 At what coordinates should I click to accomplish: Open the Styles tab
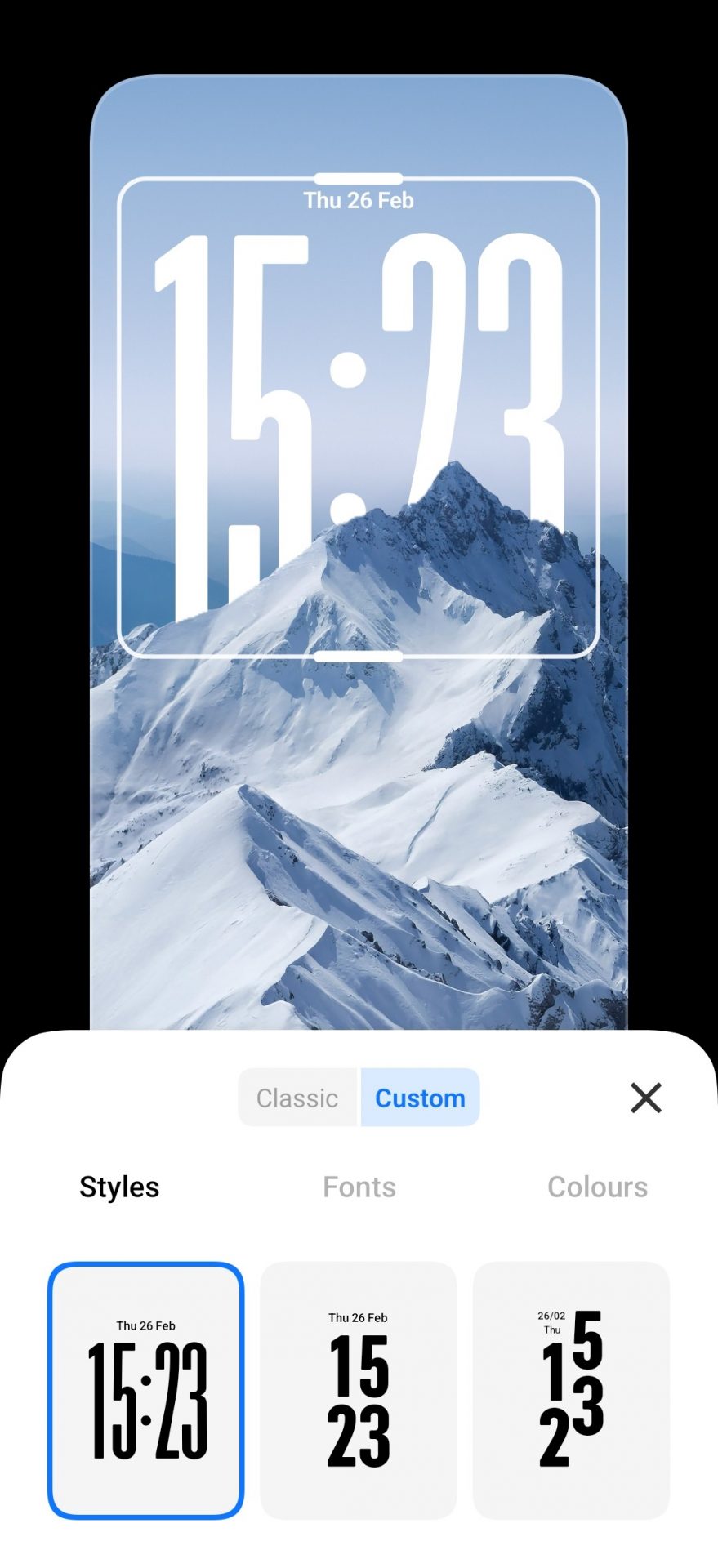(119, 1187)
